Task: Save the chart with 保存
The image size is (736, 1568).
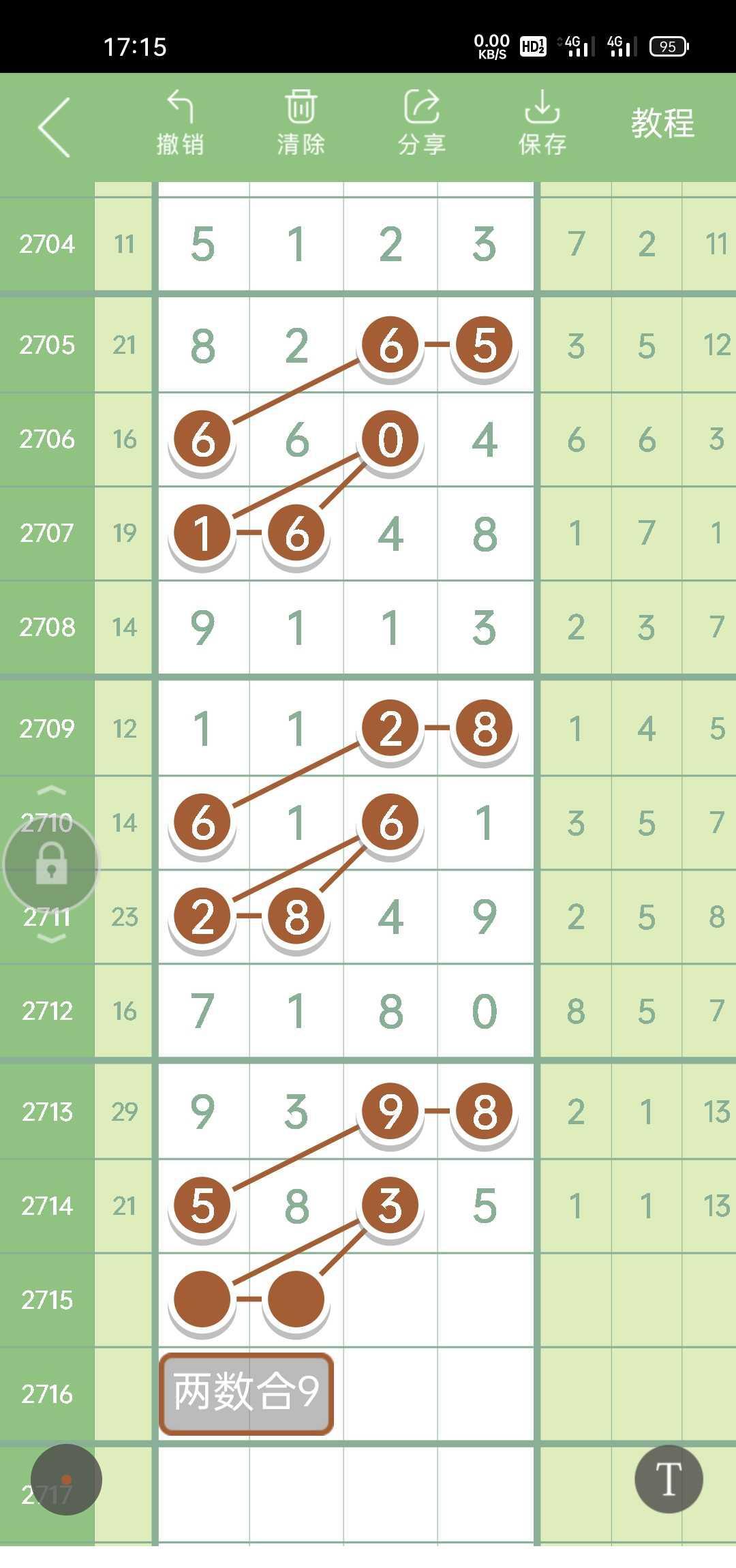Action: click(x=542, y=123)
